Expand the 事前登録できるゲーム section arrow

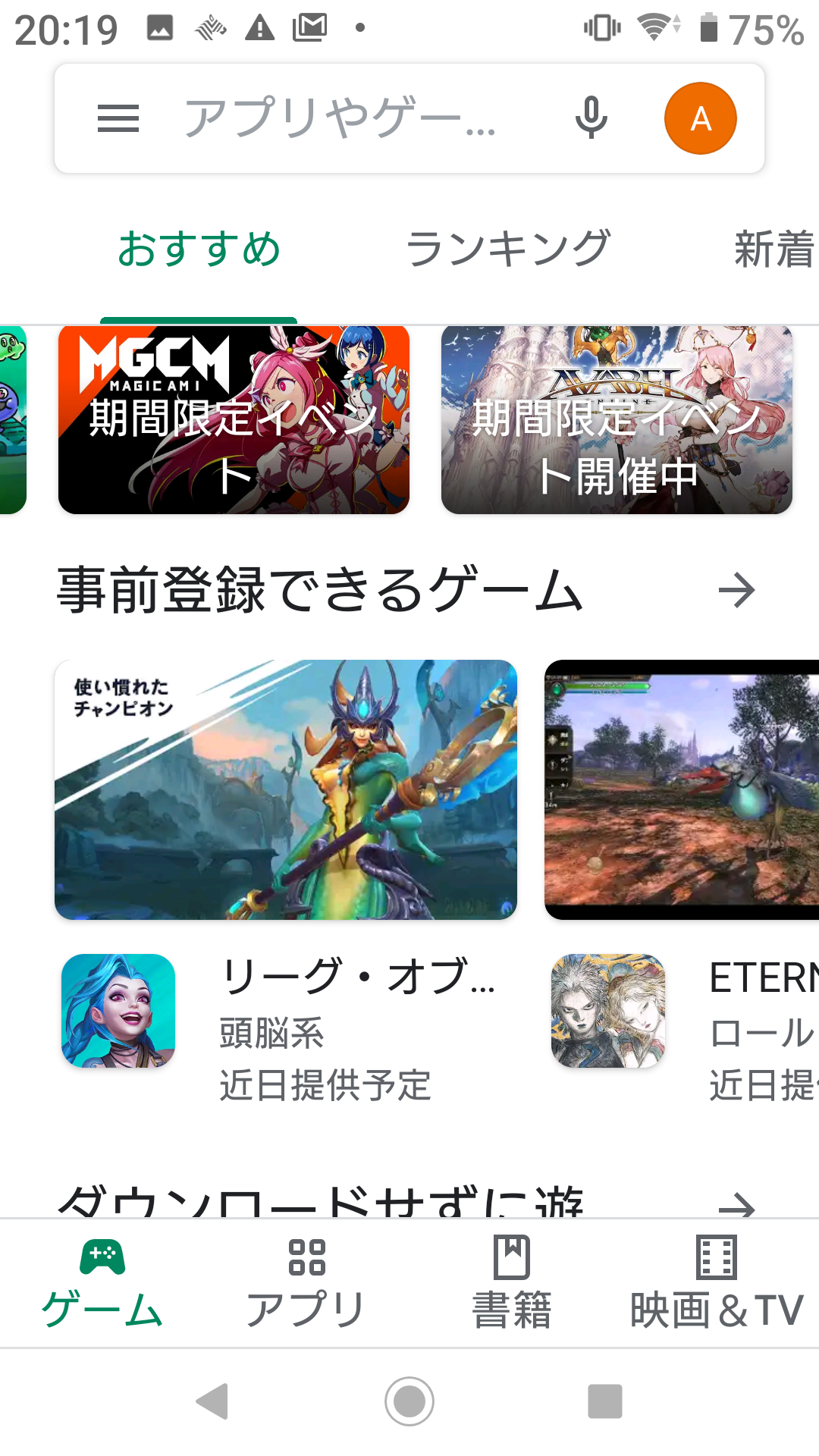[739, 591]
